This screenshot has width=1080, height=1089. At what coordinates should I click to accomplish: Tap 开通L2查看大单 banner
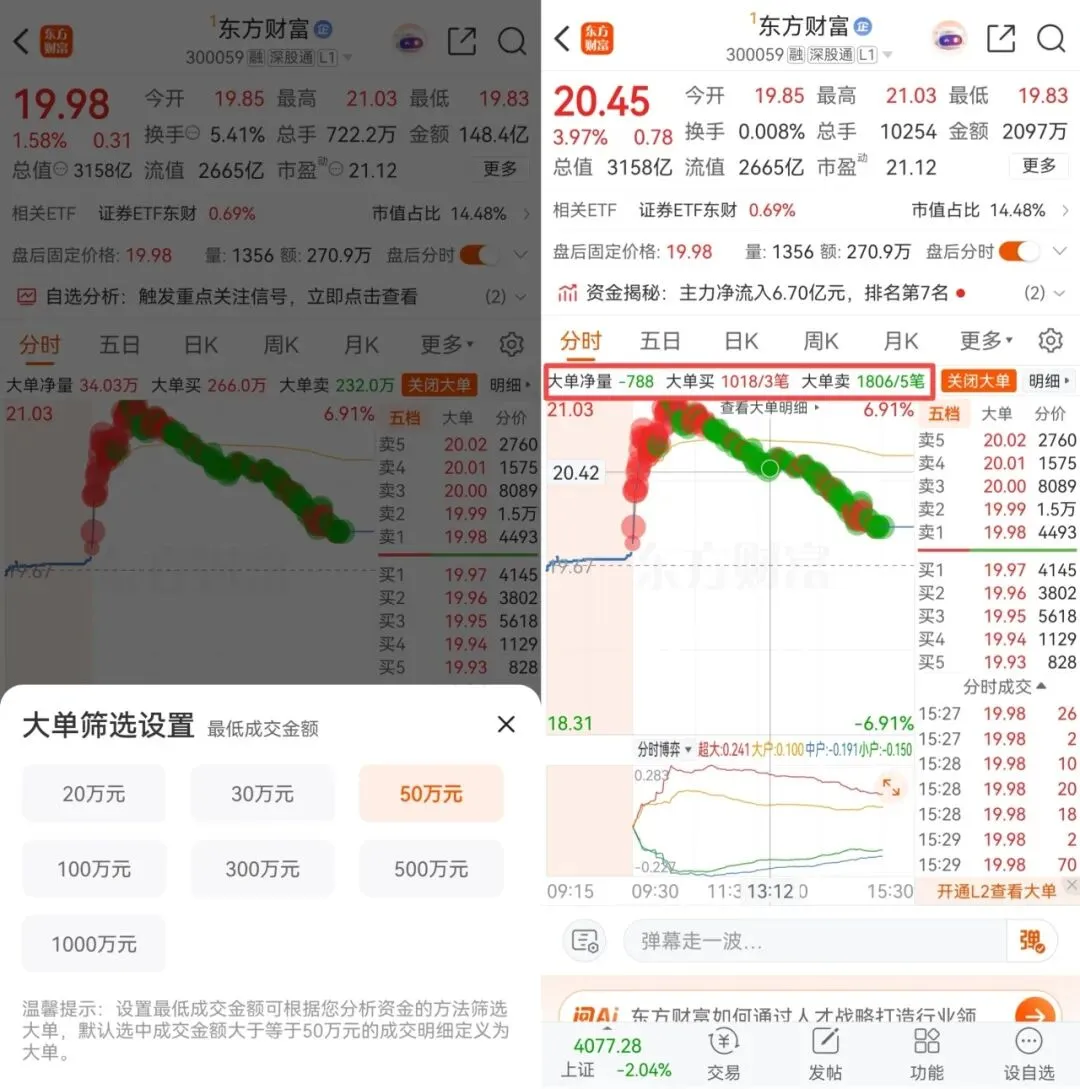tap(996, 891)
